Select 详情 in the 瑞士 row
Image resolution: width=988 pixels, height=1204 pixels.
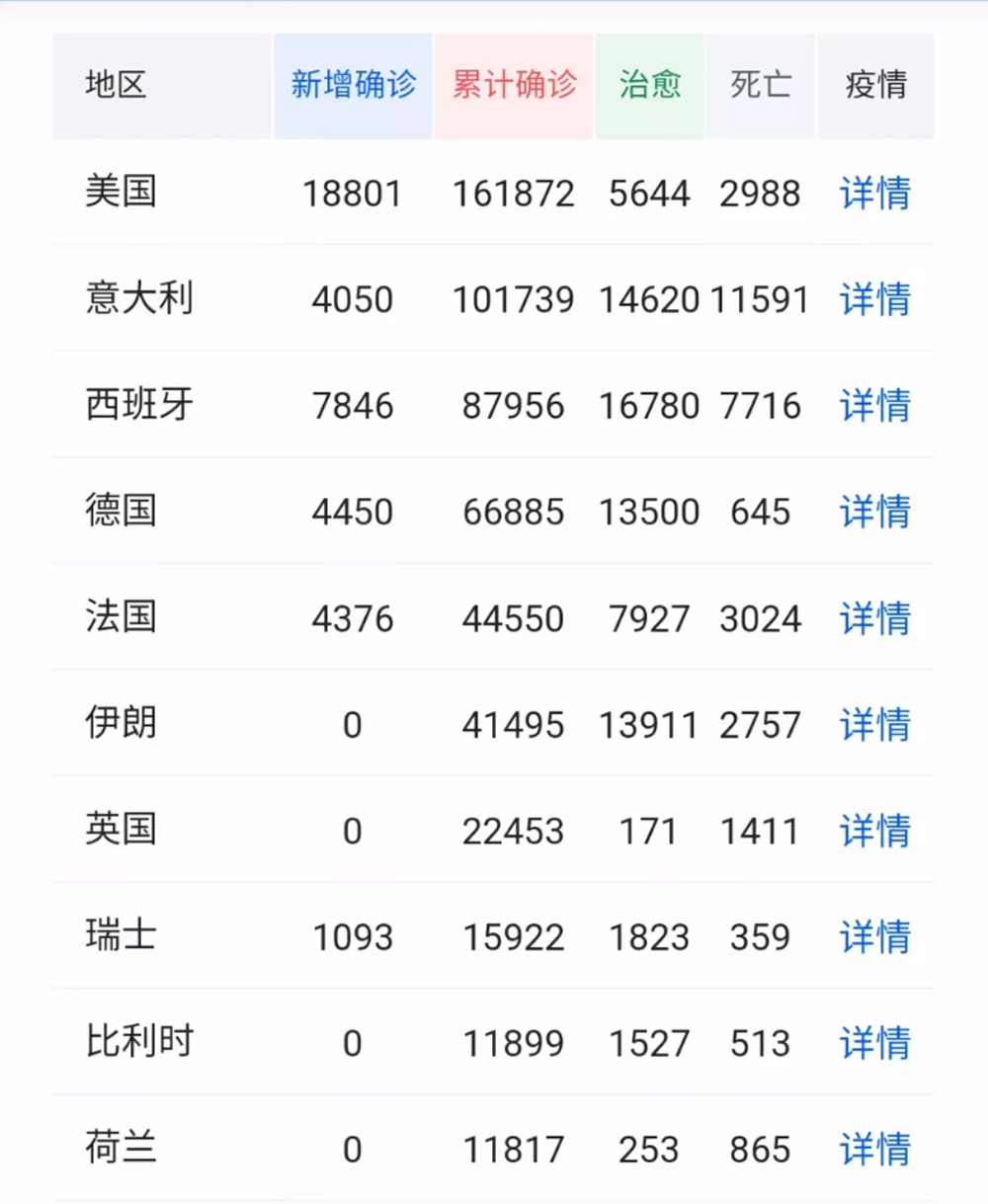tap(874, 937)
